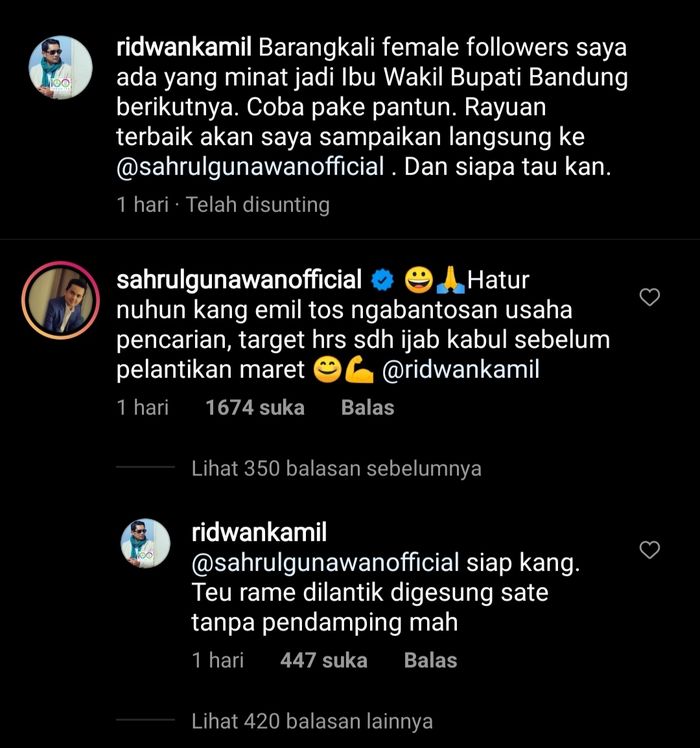View the 1674 suka likes list
The width and height of the screenshot is (700, 748).
point(254,407)
